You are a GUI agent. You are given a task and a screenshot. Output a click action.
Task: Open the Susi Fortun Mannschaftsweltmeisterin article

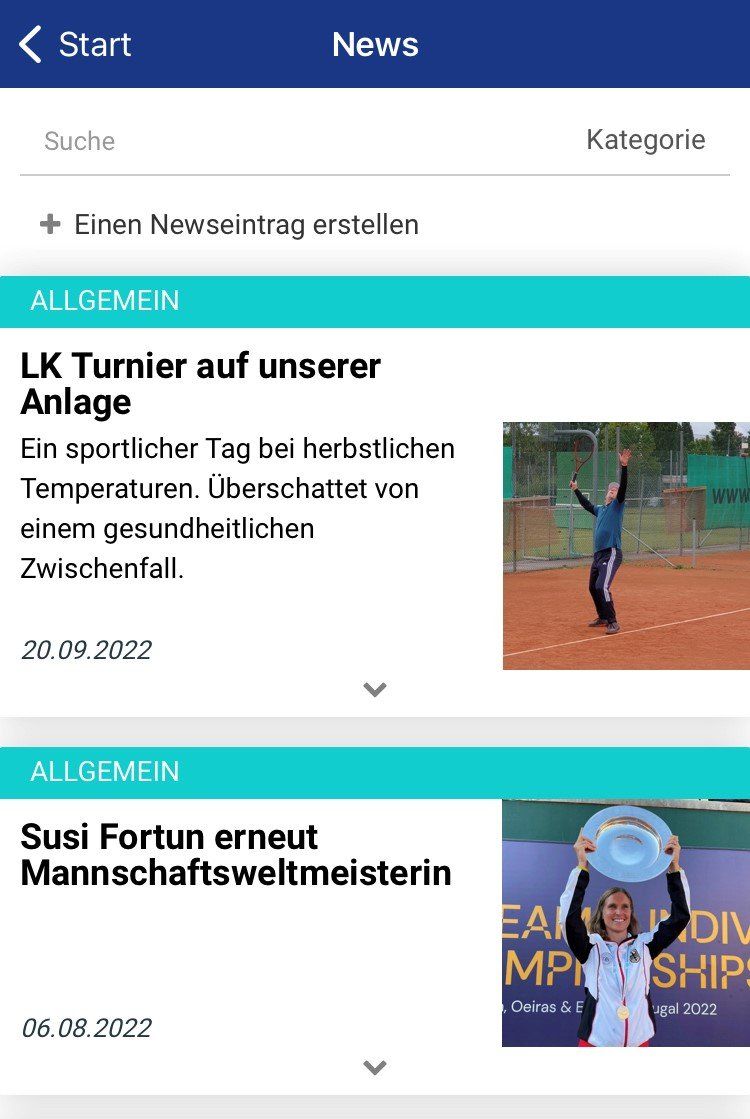235,855
